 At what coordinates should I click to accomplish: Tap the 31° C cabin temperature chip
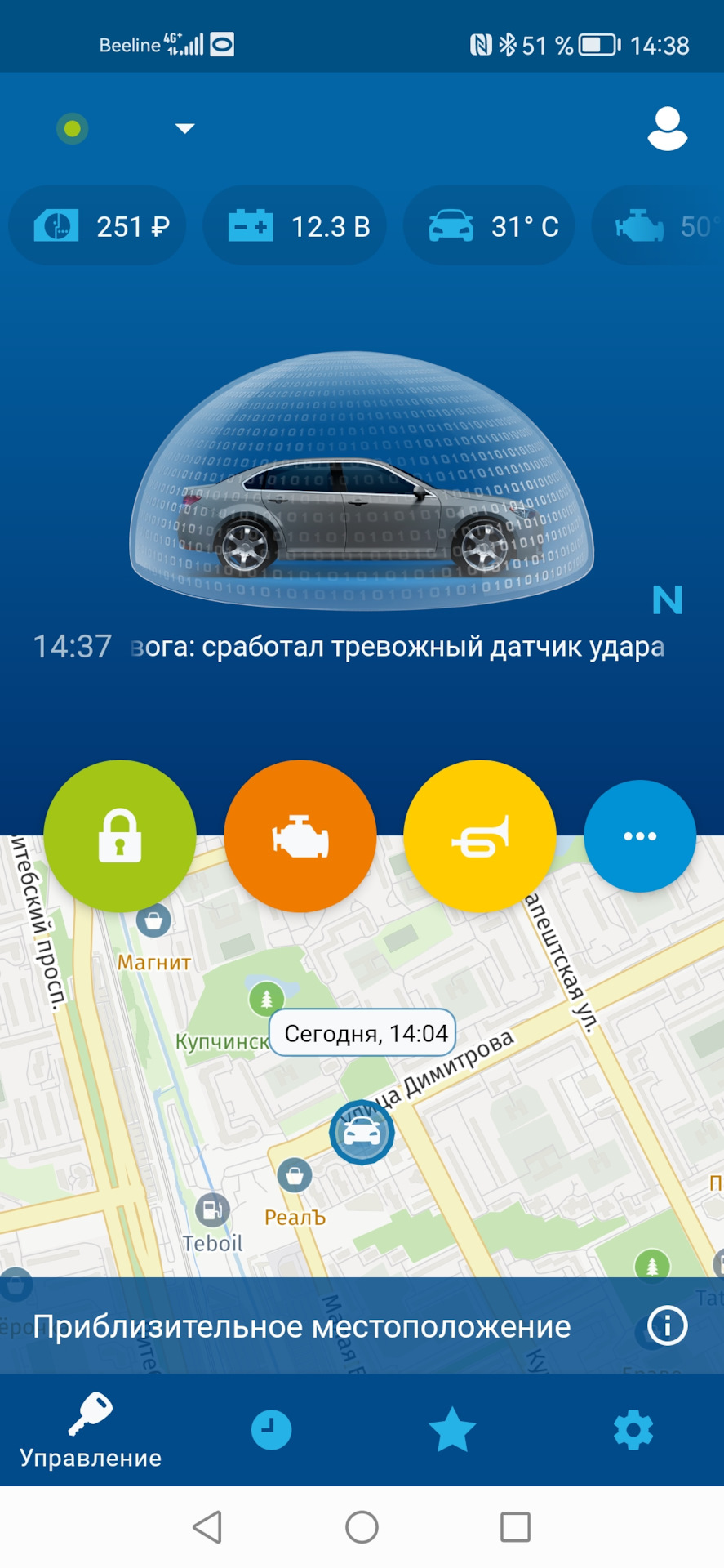pos(489,226)
